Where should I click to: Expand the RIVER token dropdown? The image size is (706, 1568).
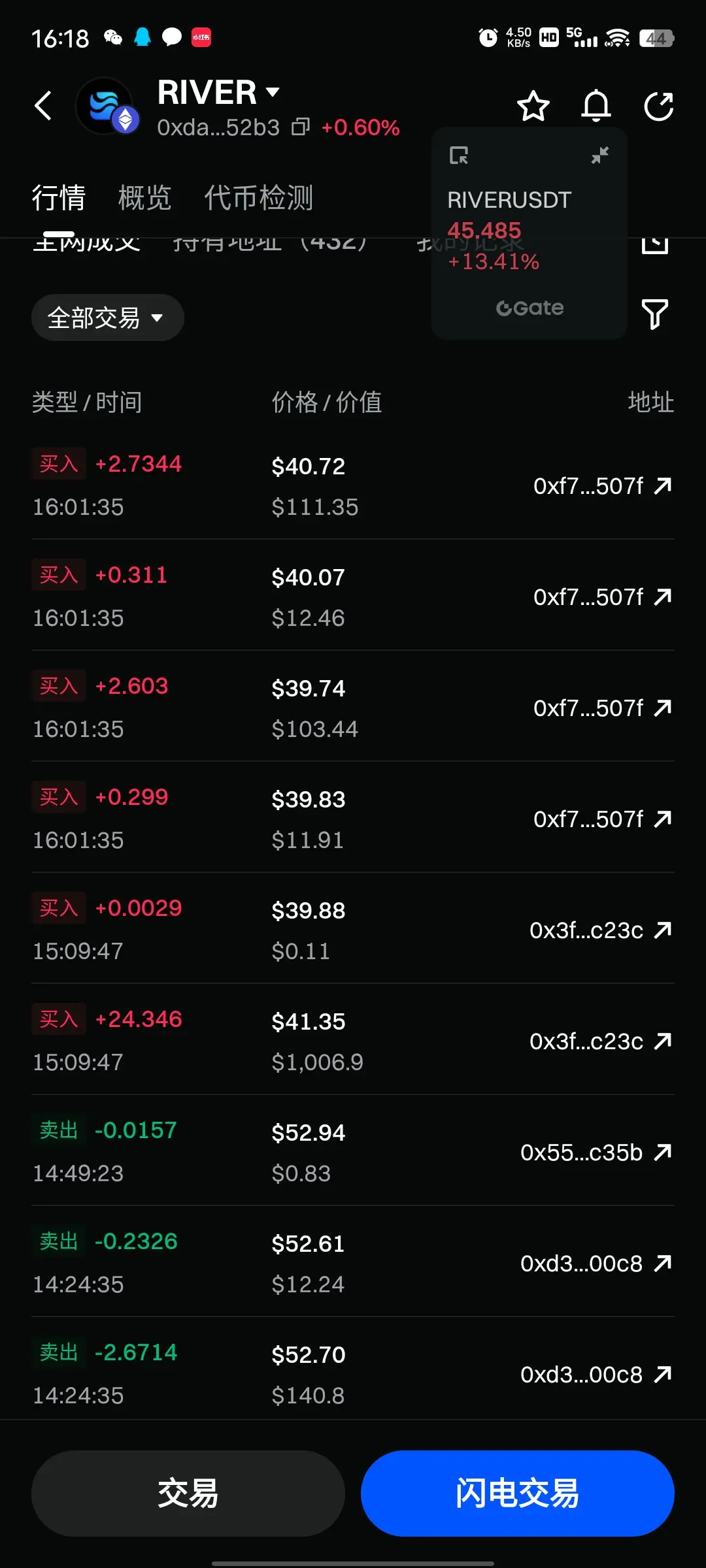coord(273,92)
